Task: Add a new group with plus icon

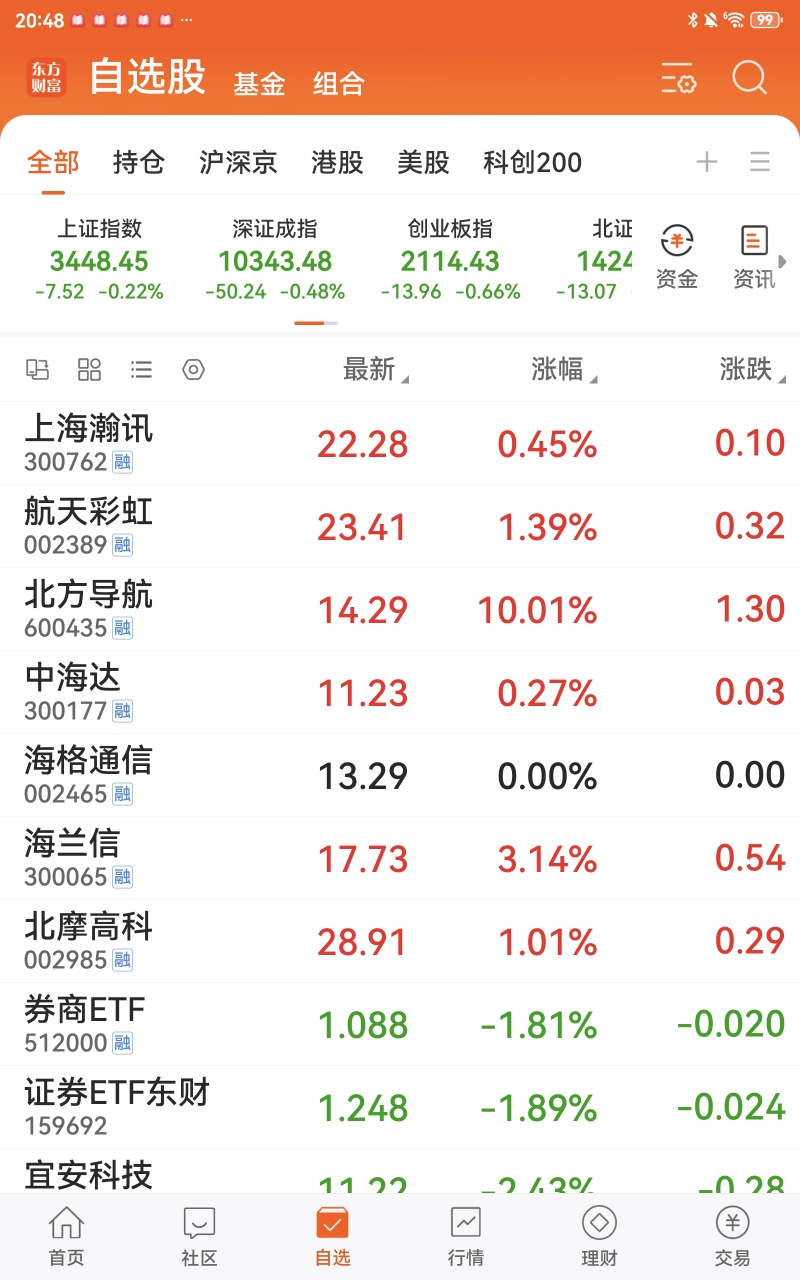Action: click(707, 162)
